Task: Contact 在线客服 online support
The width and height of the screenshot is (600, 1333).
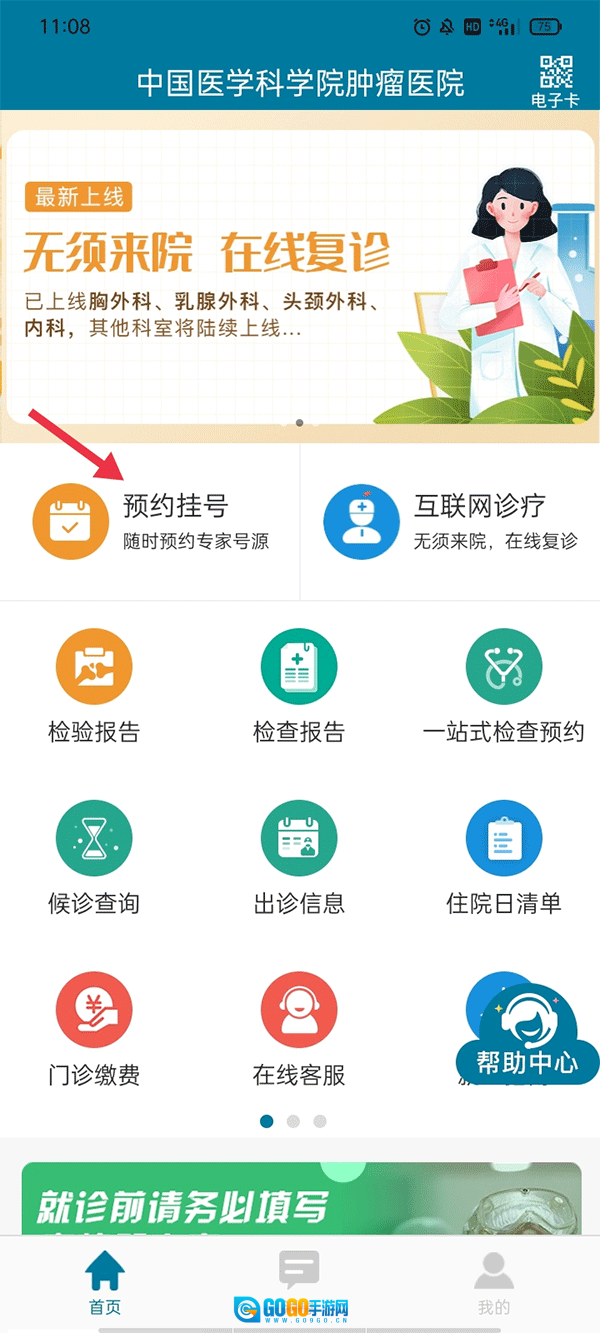Action: click(x=299, y=1030)
